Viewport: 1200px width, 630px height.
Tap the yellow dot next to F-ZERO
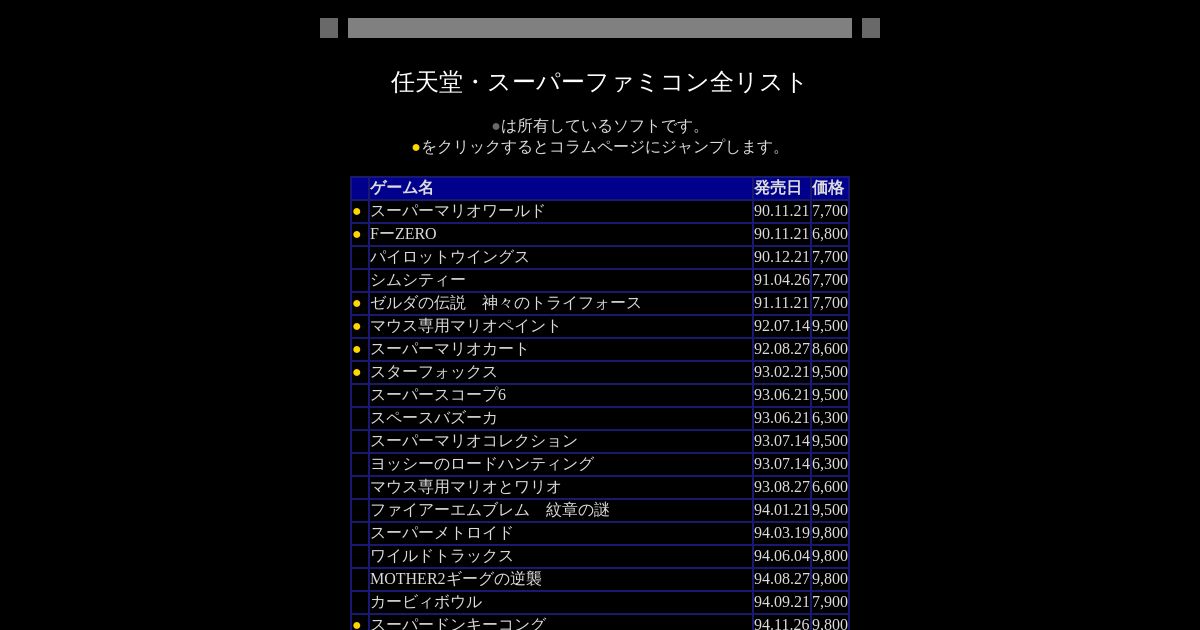coord(357,234)
